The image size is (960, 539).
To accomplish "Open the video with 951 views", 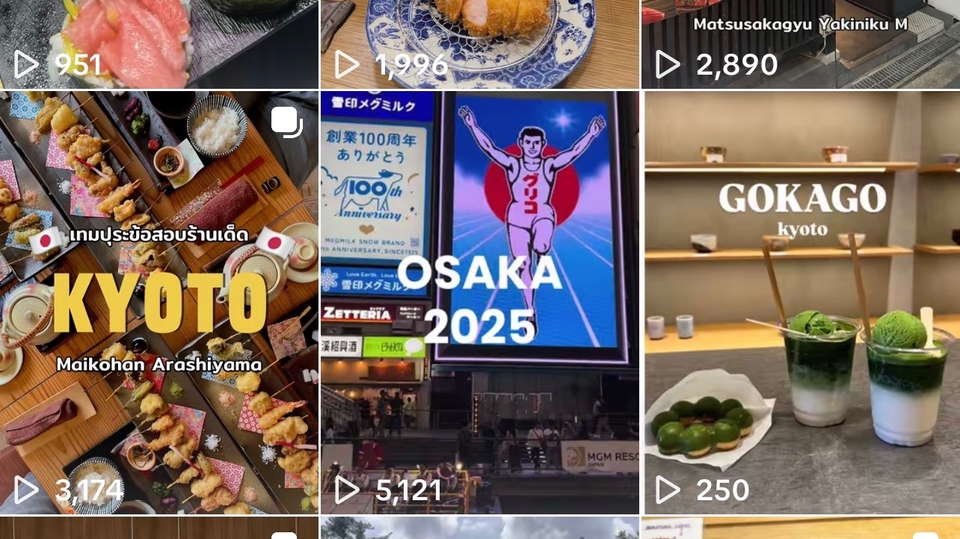I will [159, 44].
